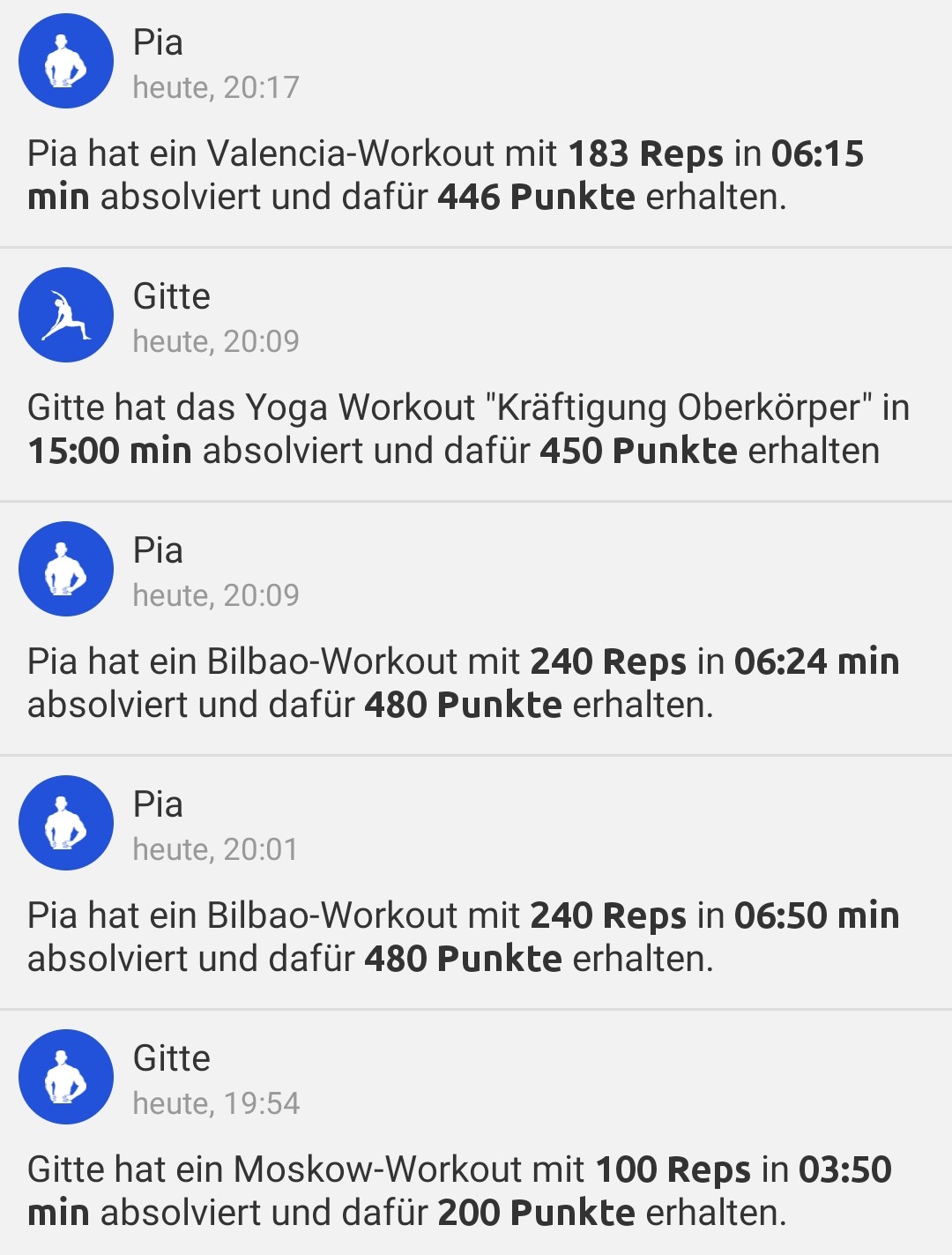This screenshot has height=1255, width=952.
Task: Click the strength figure icon beside Pia's name
Action: pos(65,61)
